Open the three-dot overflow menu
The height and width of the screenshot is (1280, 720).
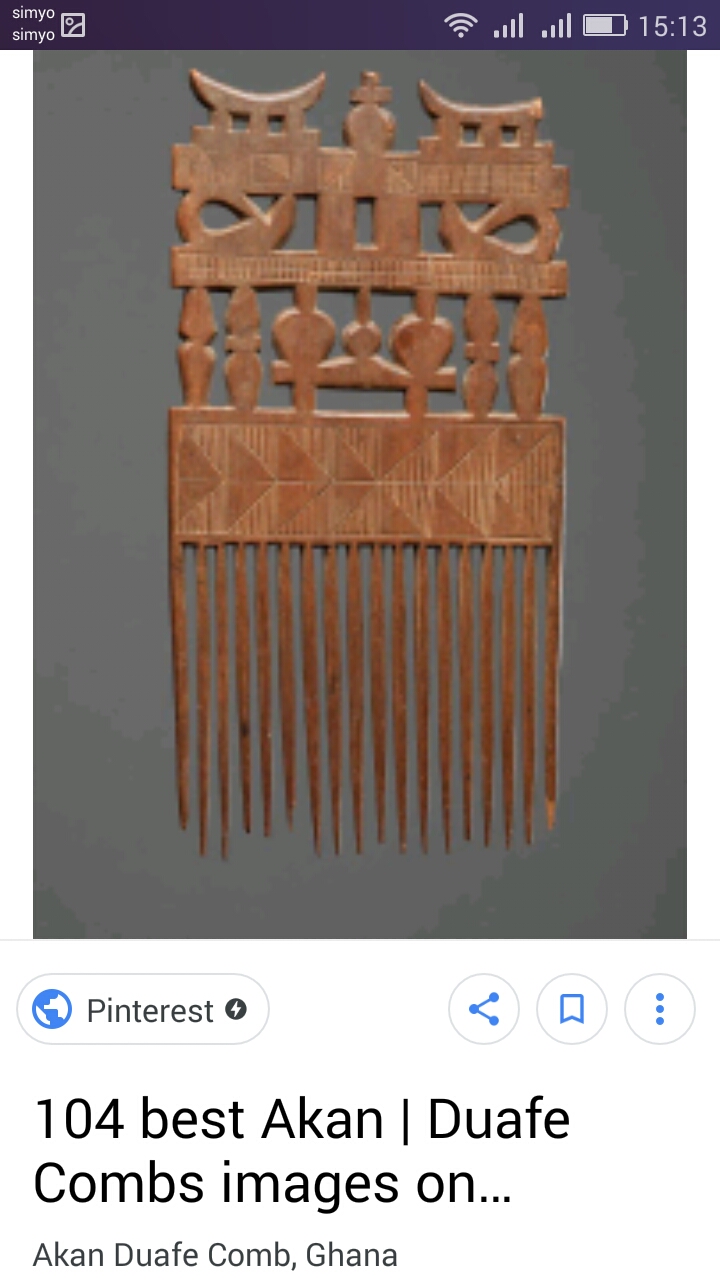[x=660, y=1010]
